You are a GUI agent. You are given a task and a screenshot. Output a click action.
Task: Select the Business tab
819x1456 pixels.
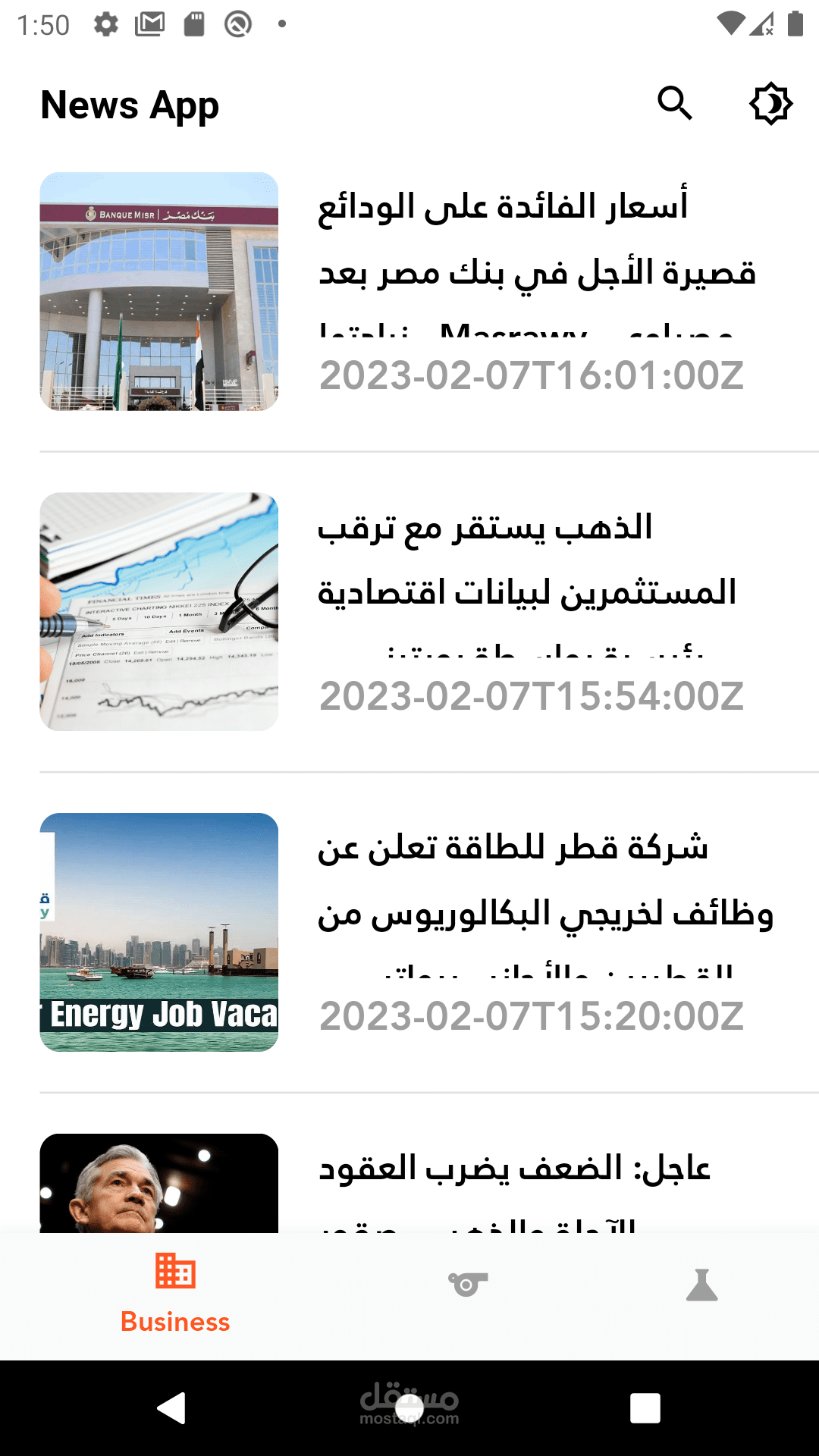click(x=175, y=1289)
